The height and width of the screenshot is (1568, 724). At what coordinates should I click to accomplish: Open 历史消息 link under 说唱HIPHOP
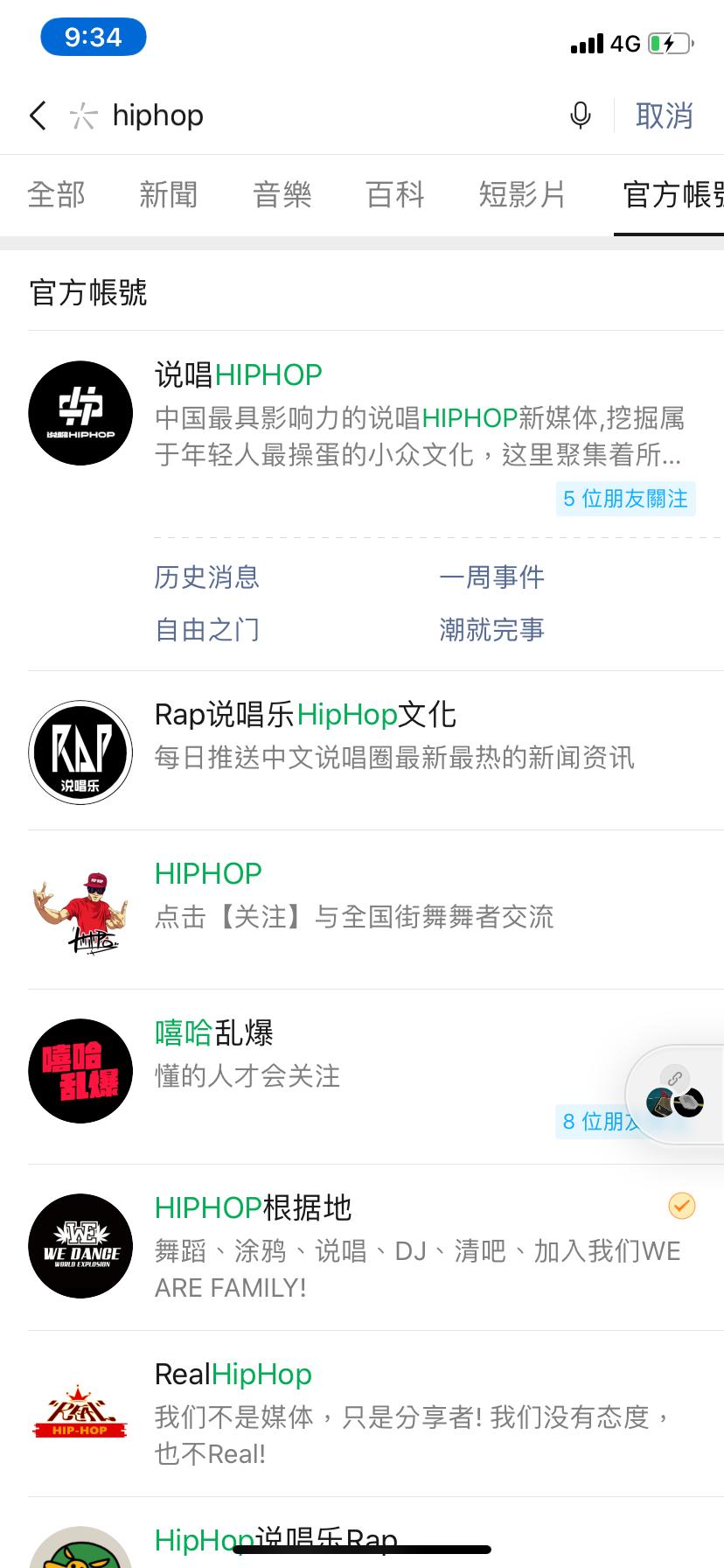coord(207,577)
